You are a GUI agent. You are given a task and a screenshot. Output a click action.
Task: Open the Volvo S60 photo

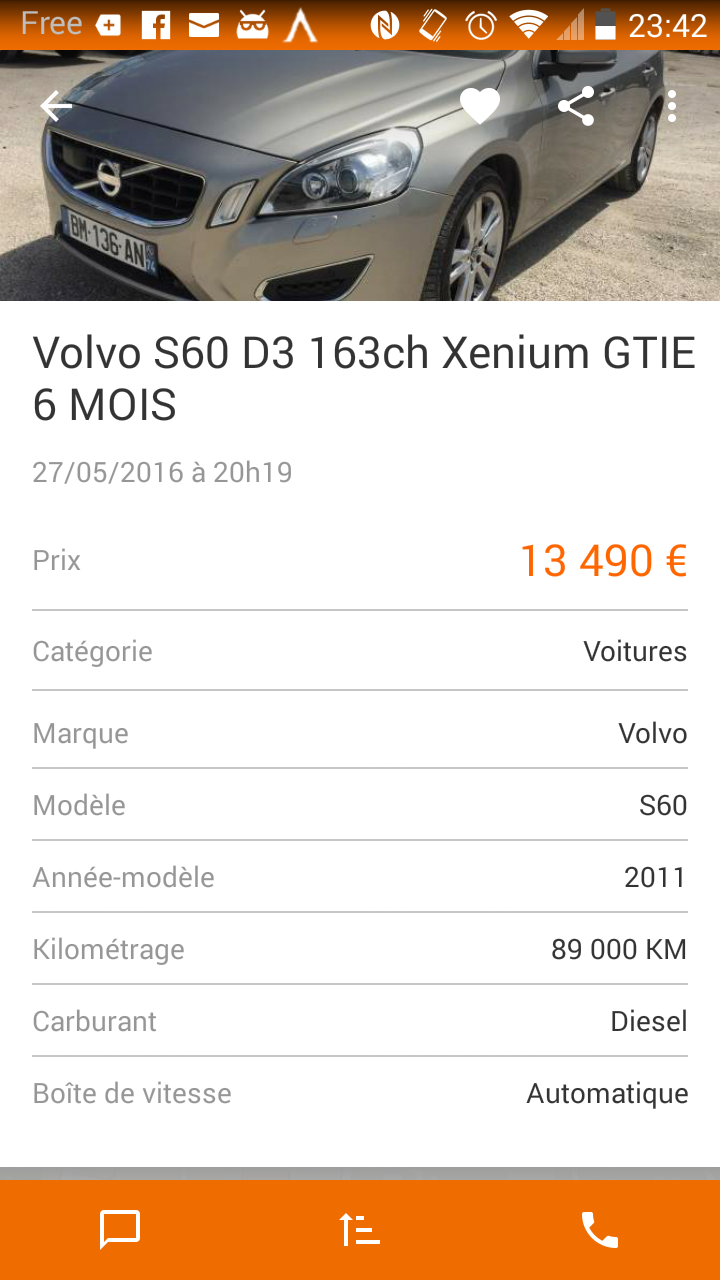click(360, 175)
